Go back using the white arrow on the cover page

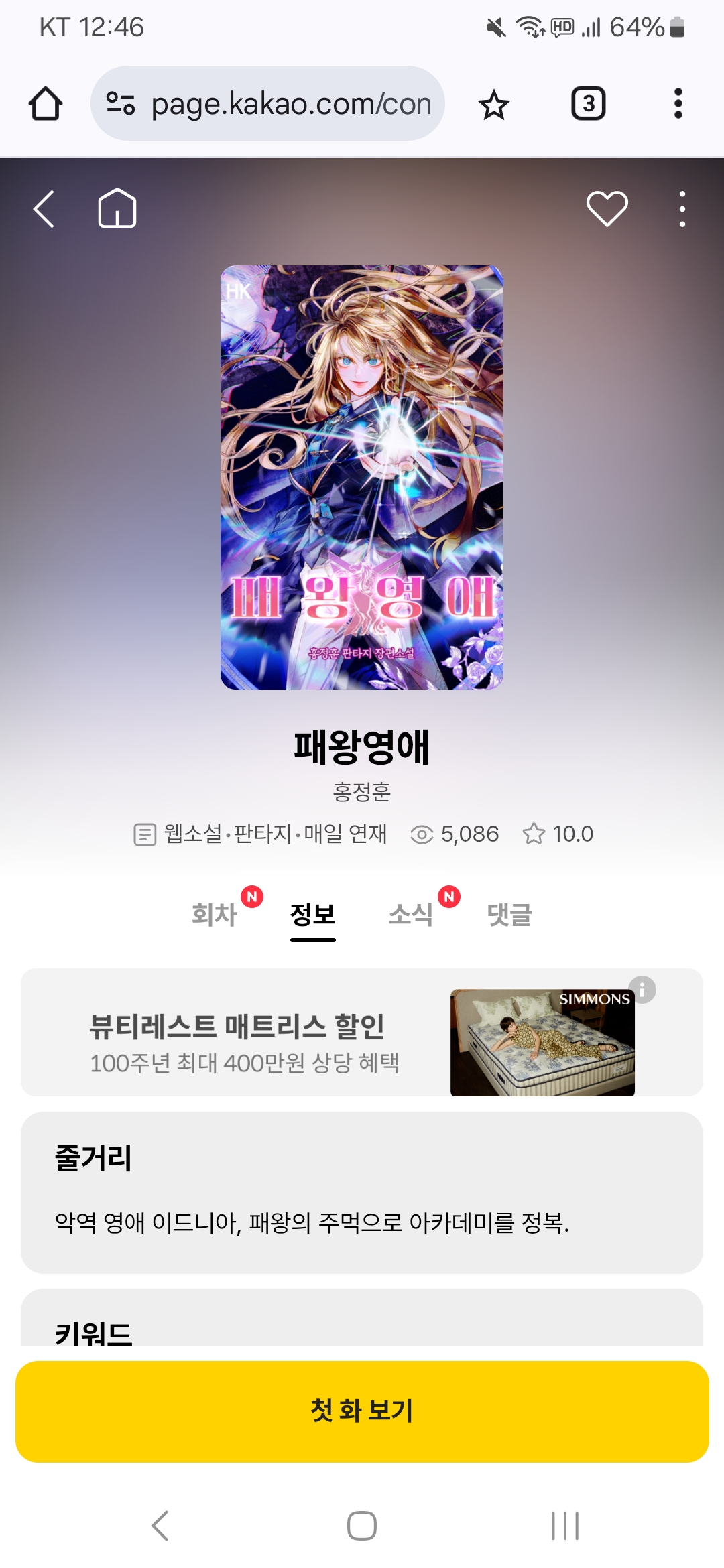pyautogui.click(x=44, y=209)
